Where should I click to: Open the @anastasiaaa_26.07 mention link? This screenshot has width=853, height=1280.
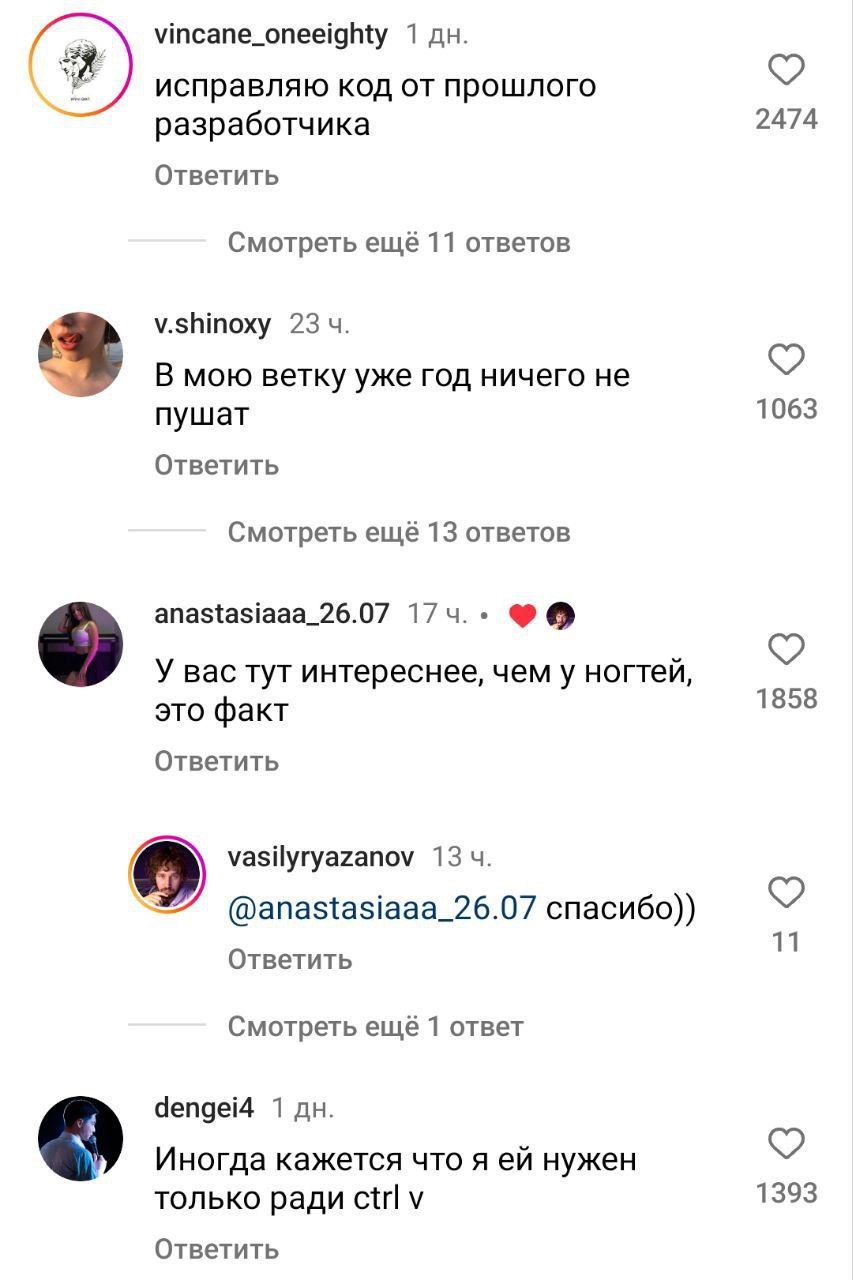tap(383, 909)
